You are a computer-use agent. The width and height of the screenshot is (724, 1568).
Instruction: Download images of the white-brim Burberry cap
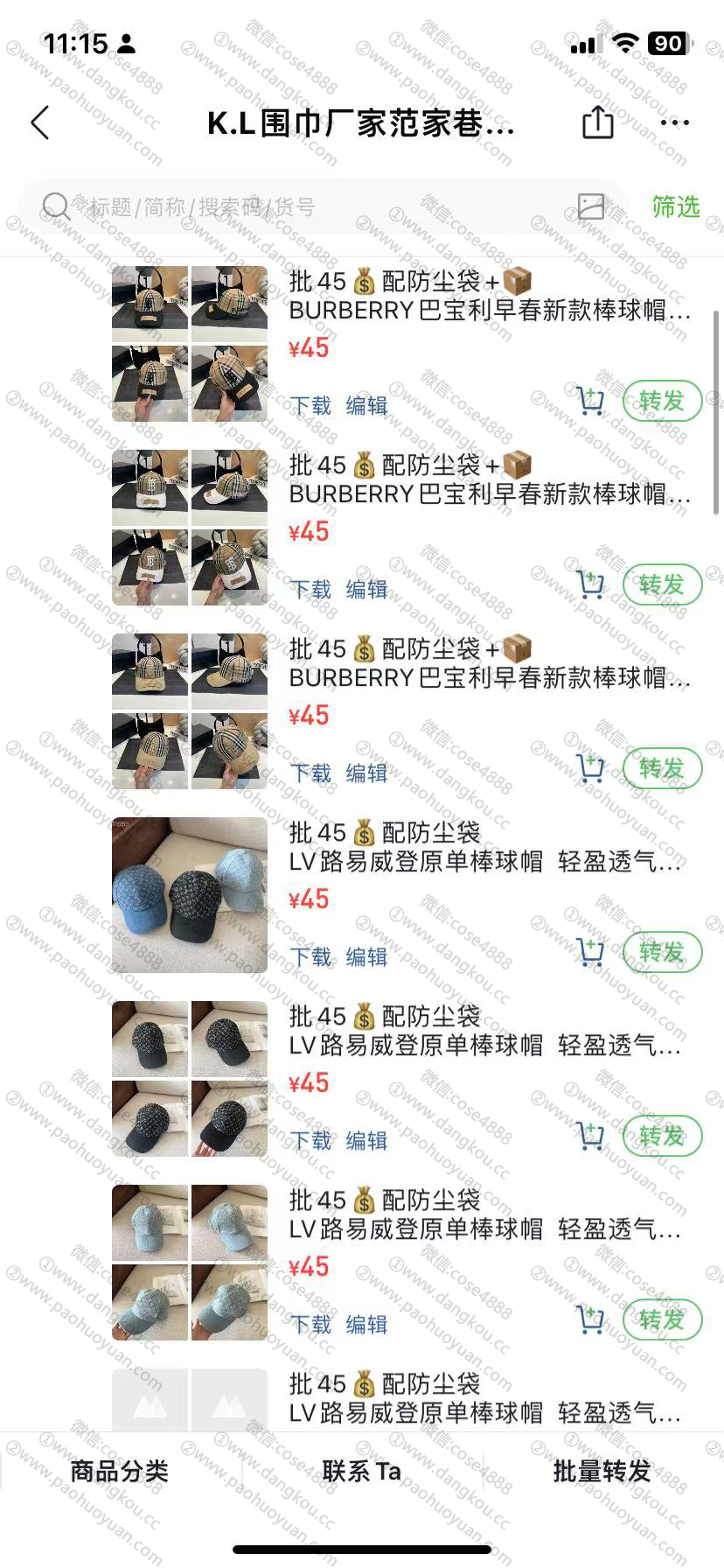tap(310, 589)
